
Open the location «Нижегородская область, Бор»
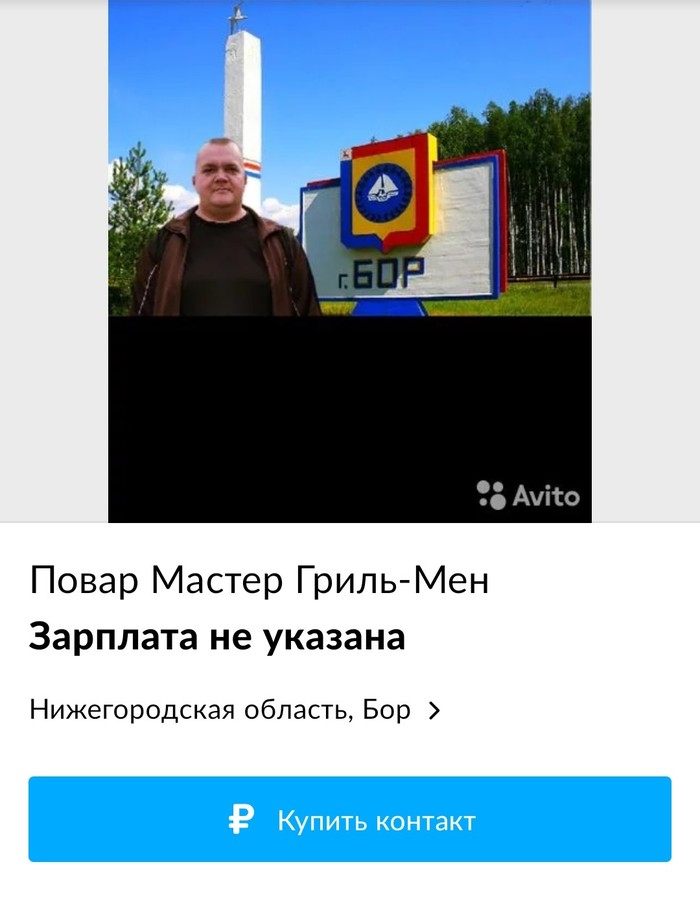click(234, 711)
